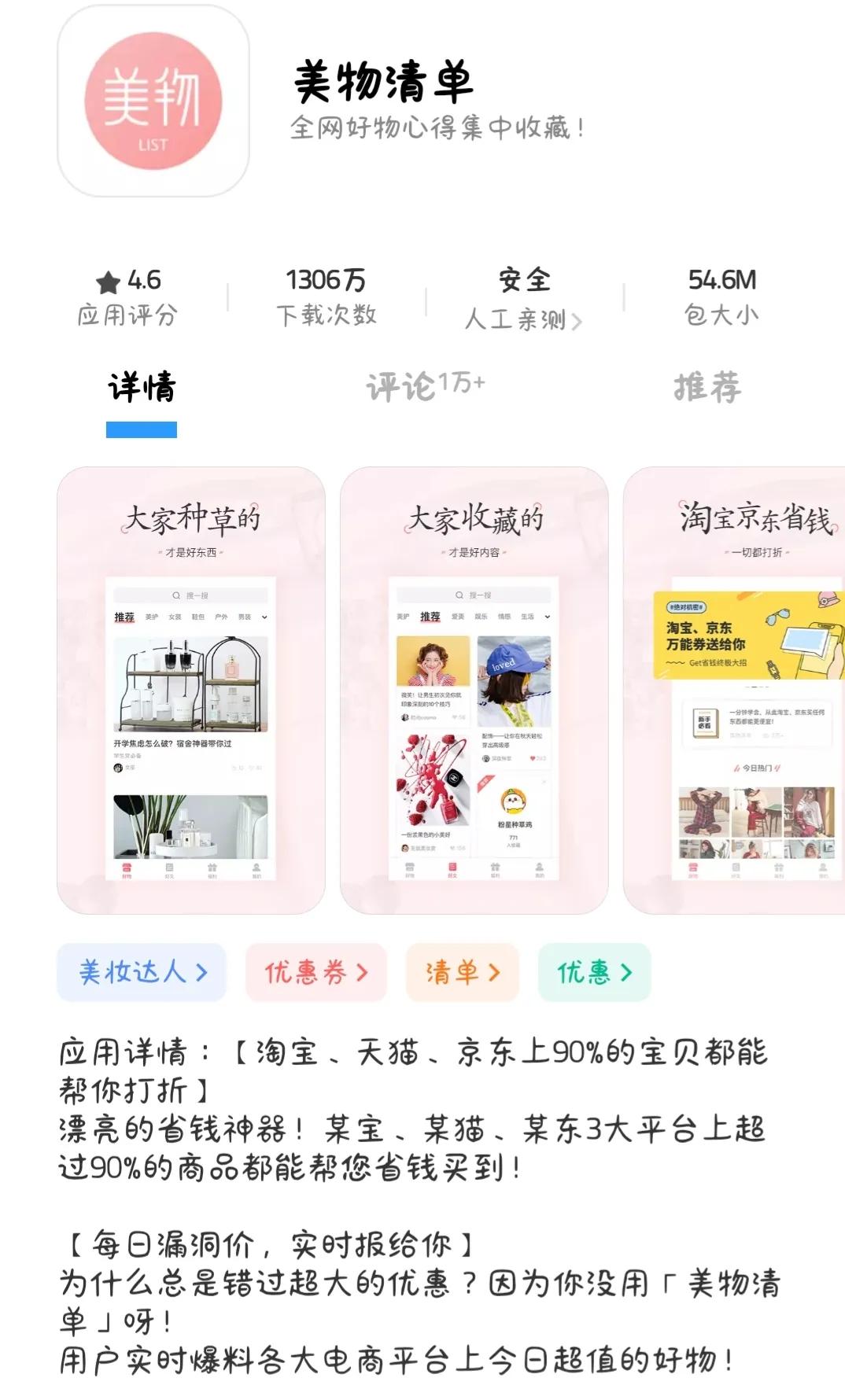Tap the heart like icon on the 配饰 article
The image size is (845, 1400).
(x=533, y=758)
